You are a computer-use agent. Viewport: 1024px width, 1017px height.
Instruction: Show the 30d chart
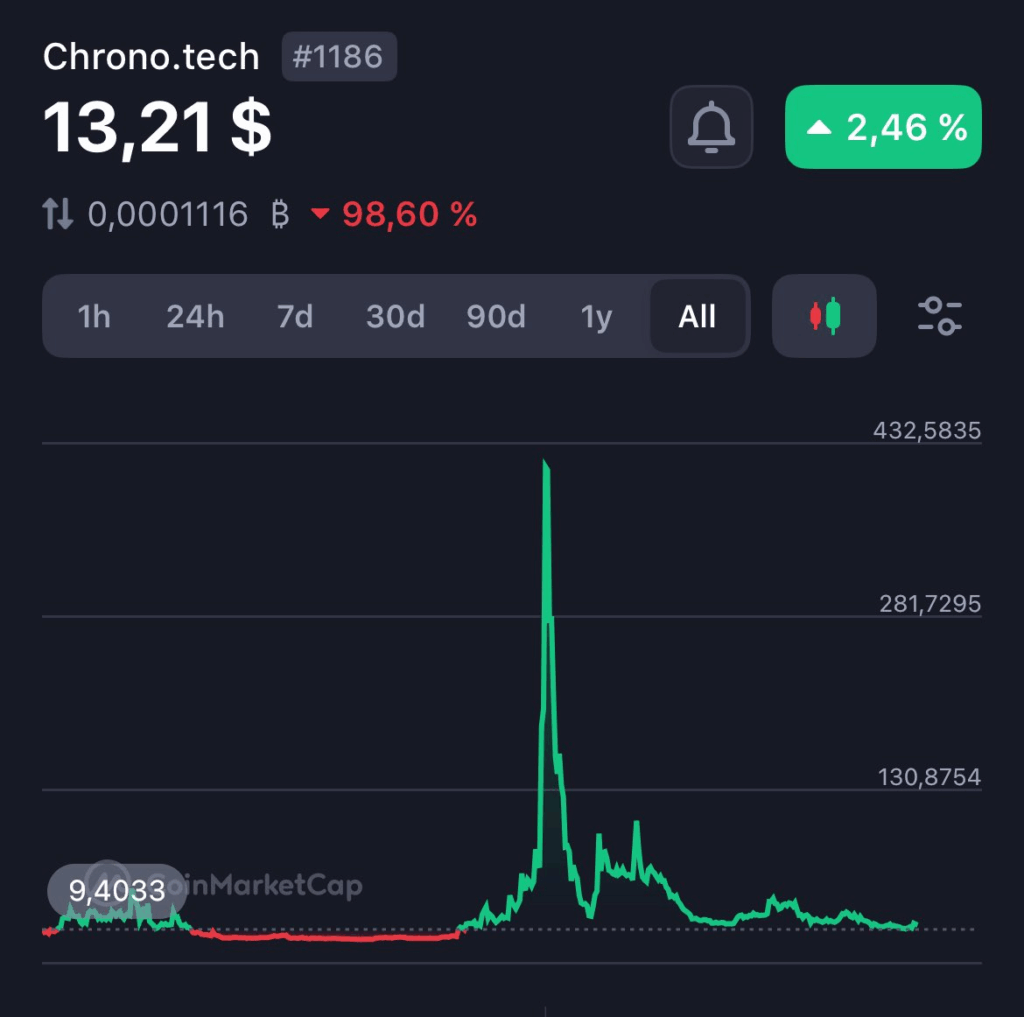click(395, 317)
